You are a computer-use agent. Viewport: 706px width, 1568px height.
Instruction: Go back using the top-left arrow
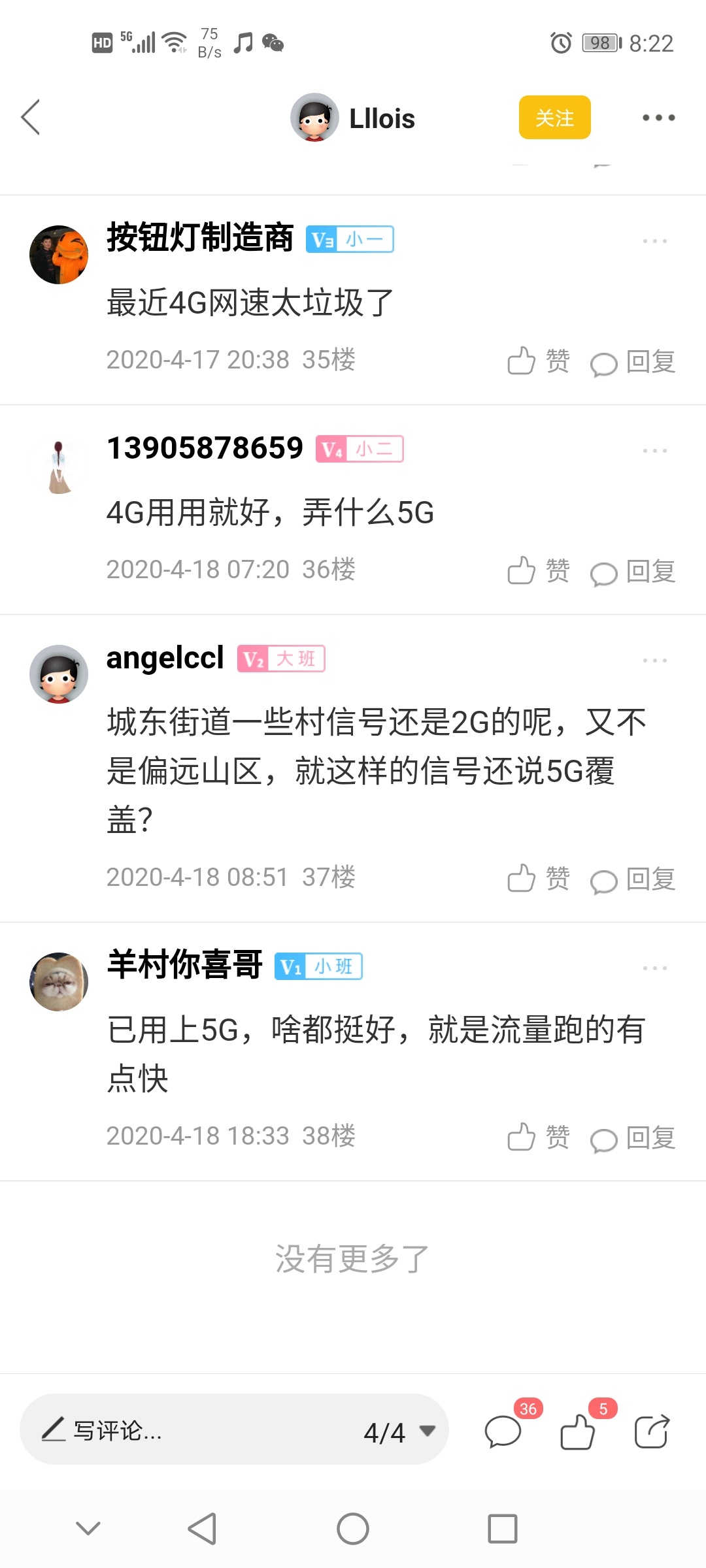pos(31,118)
